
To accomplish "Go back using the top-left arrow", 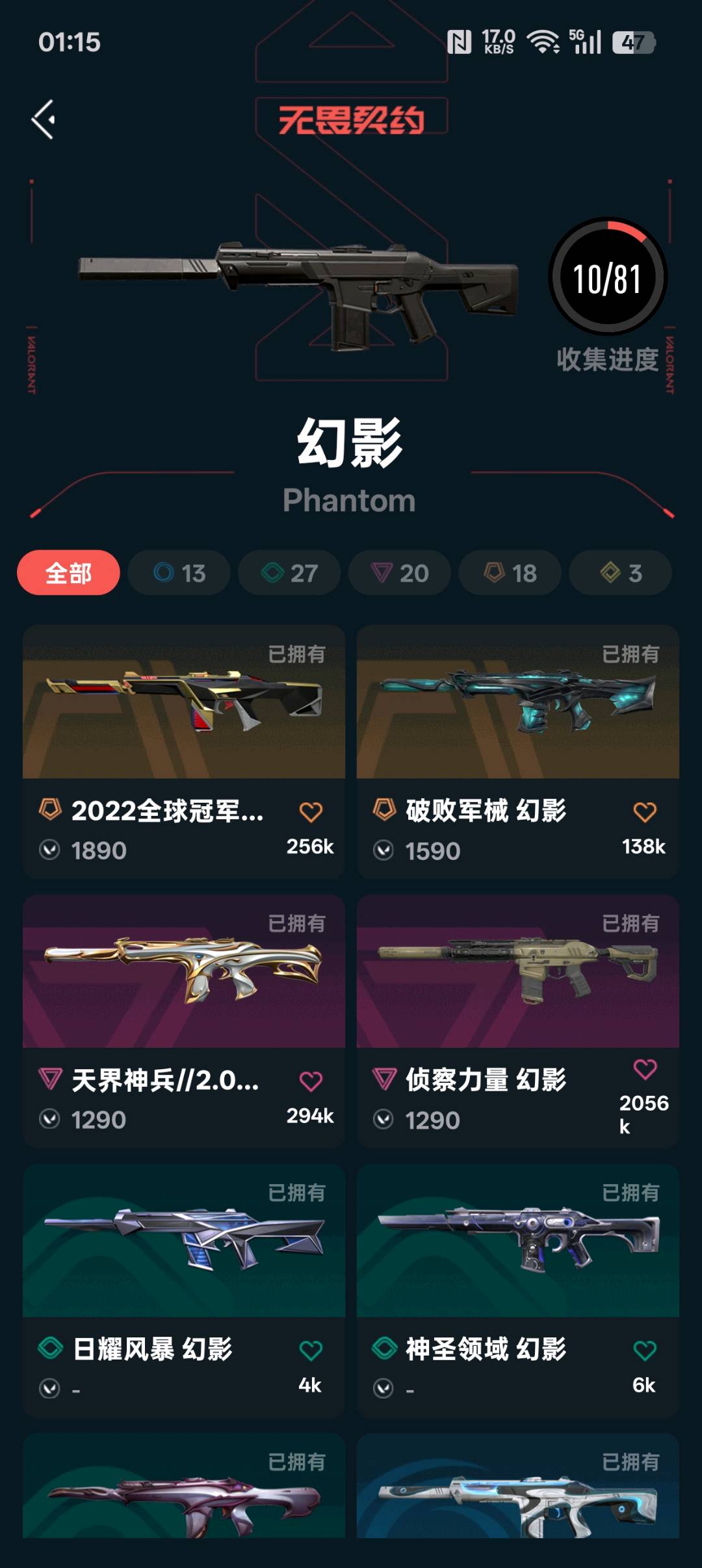I will coord(44,120).
